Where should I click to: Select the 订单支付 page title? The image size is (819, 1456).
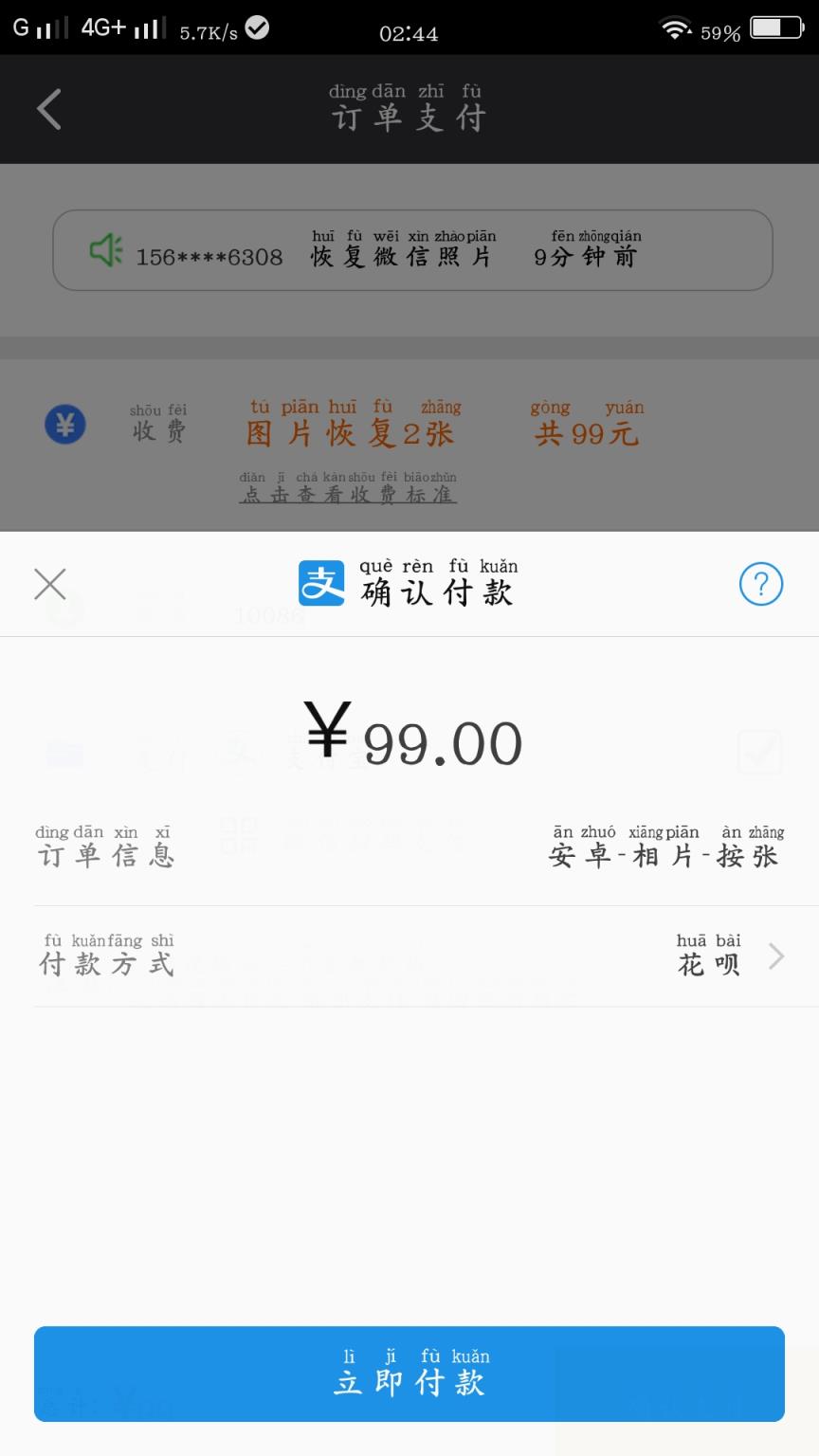[409, 114]
